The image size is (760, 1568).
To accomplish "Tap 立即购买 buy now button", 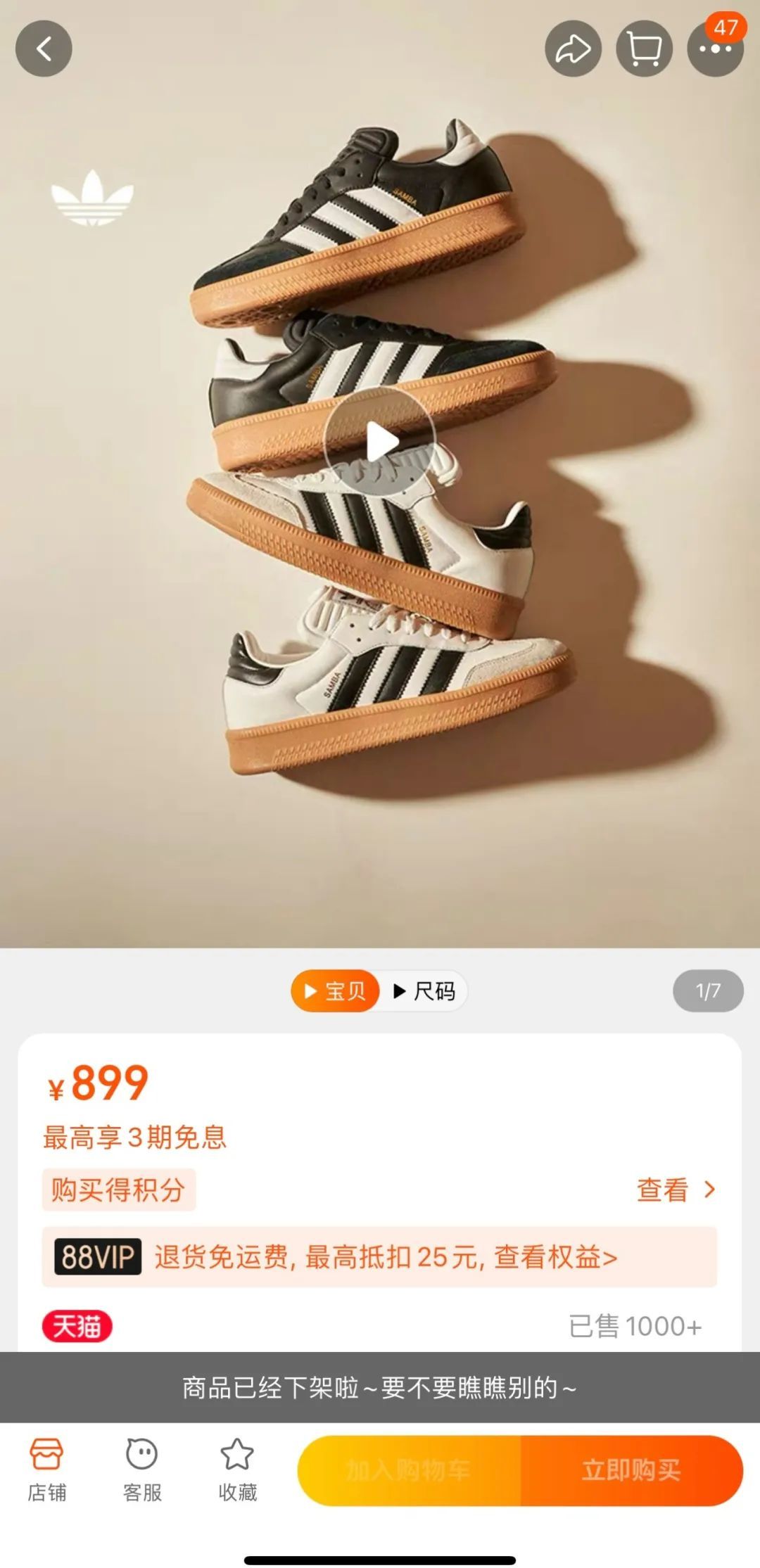I will click(632, 1470).
